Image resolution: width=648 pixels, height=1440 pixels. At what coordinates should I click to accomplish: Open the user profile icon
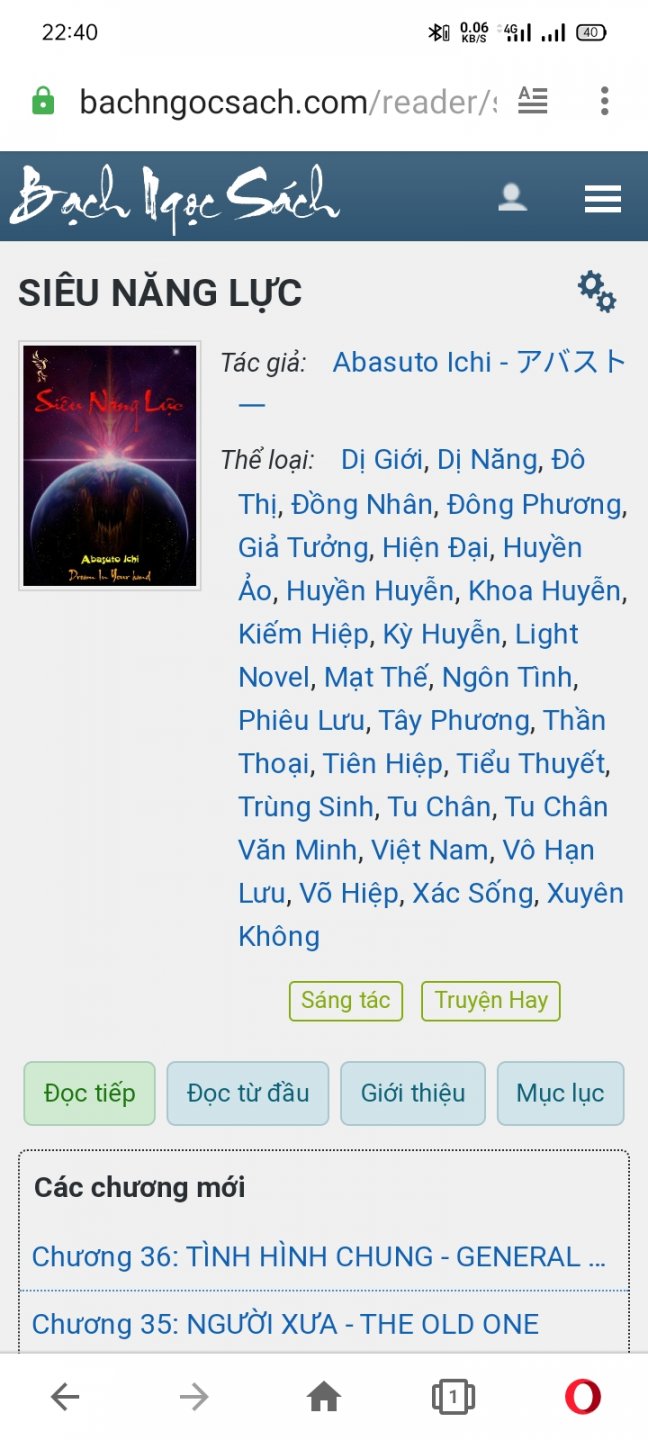click(x=512, y=197)
